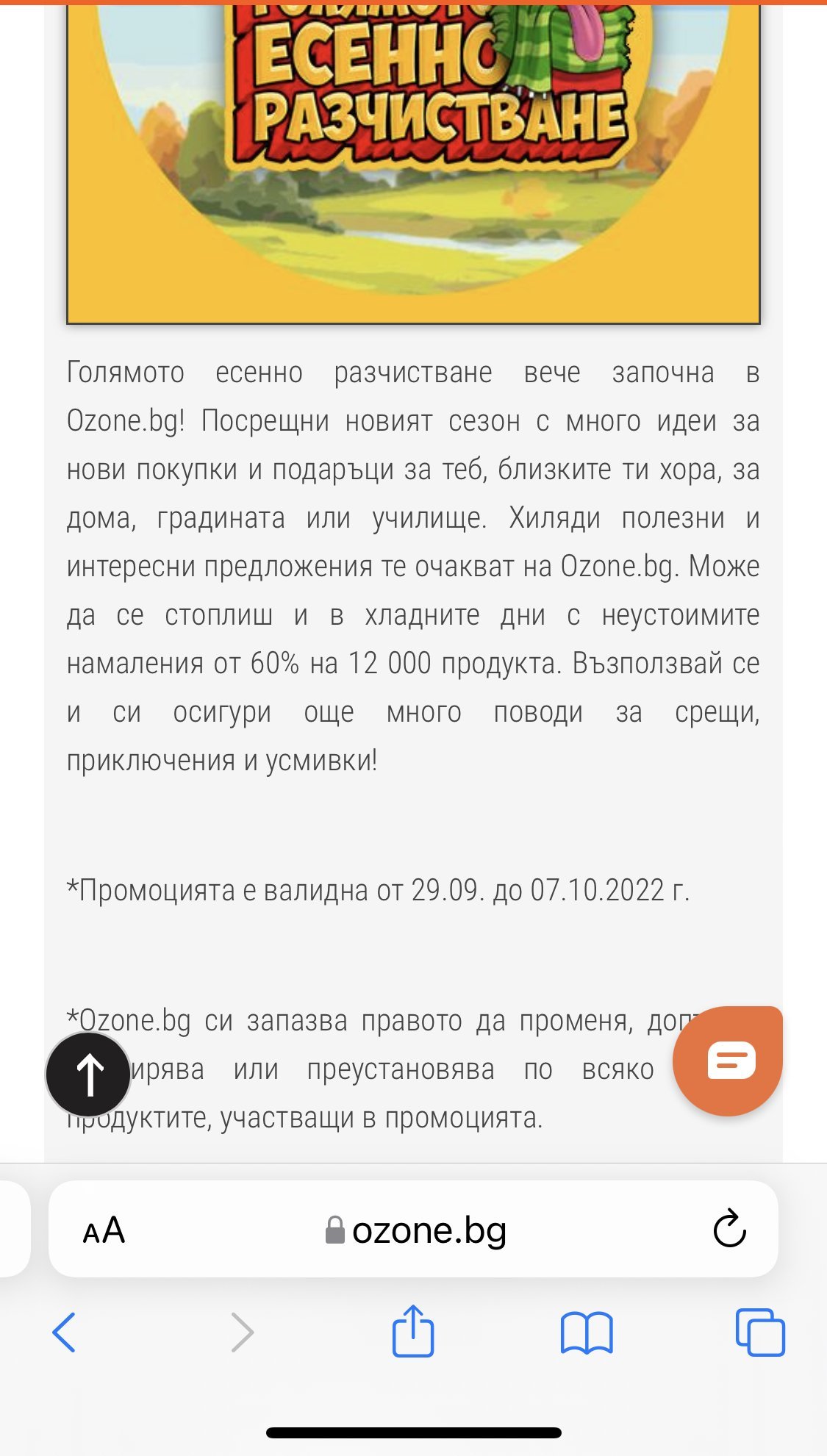The image size is (827, 1456).
Task: Open Safari bookmarks
Action: click(x=587, y=1333)
